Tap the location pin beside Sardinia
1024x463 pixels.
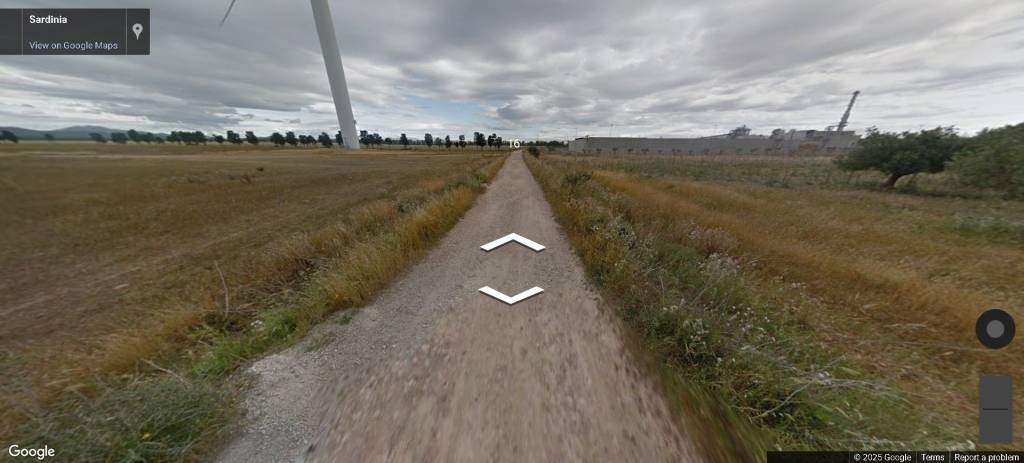point(137,31)
